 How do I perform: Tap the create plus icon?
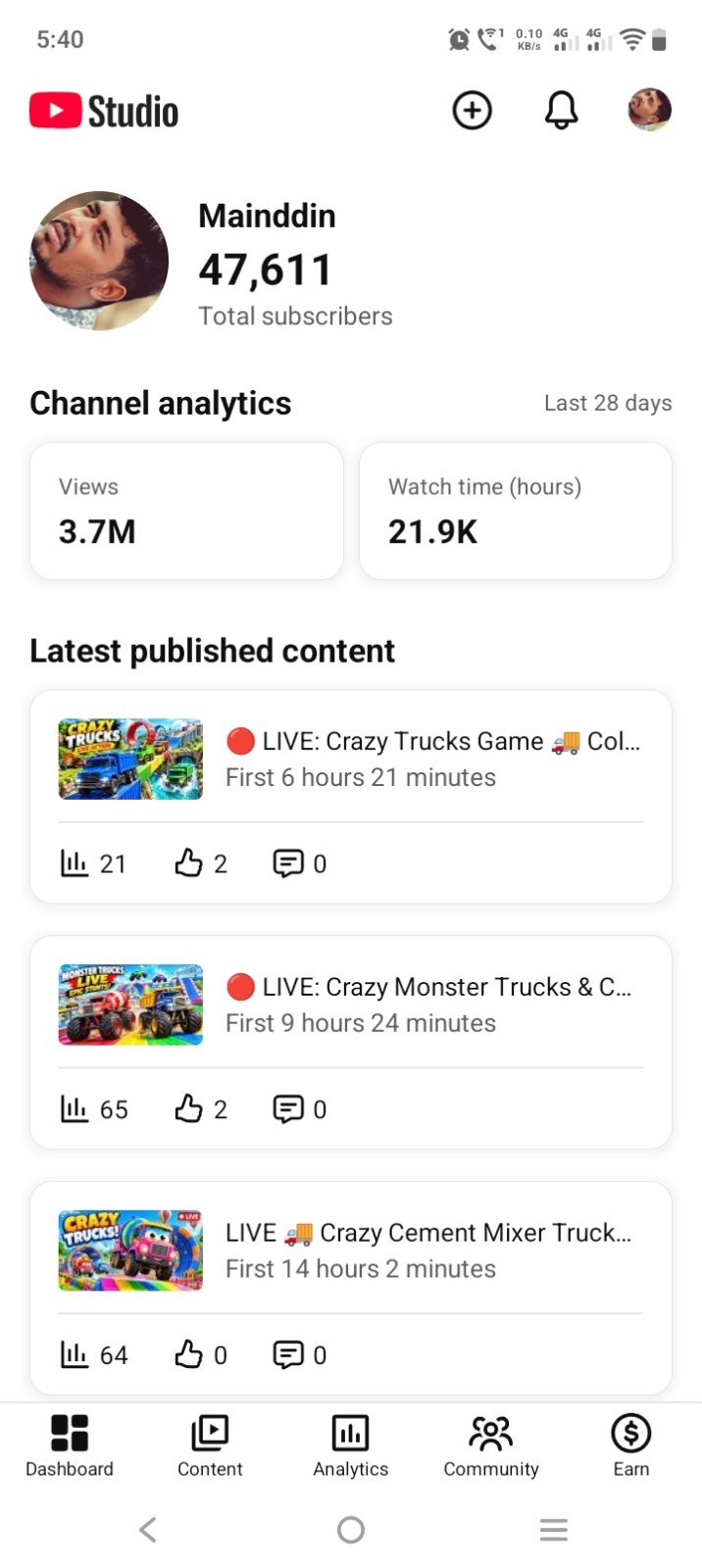472,110
